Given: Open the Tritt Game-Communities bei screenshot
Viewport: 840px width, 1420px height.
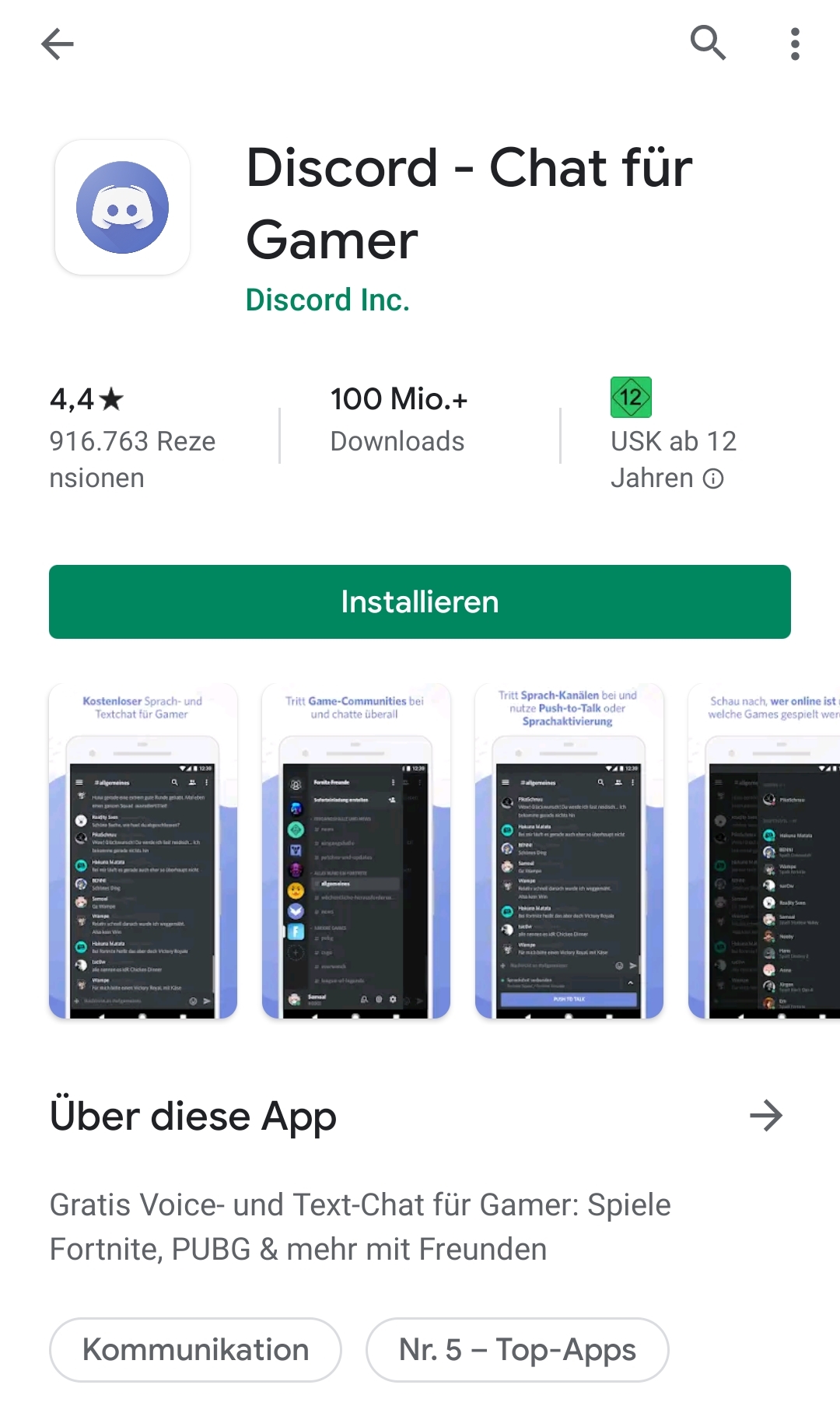Looking at the screenshot, I should tap(355, 850).
